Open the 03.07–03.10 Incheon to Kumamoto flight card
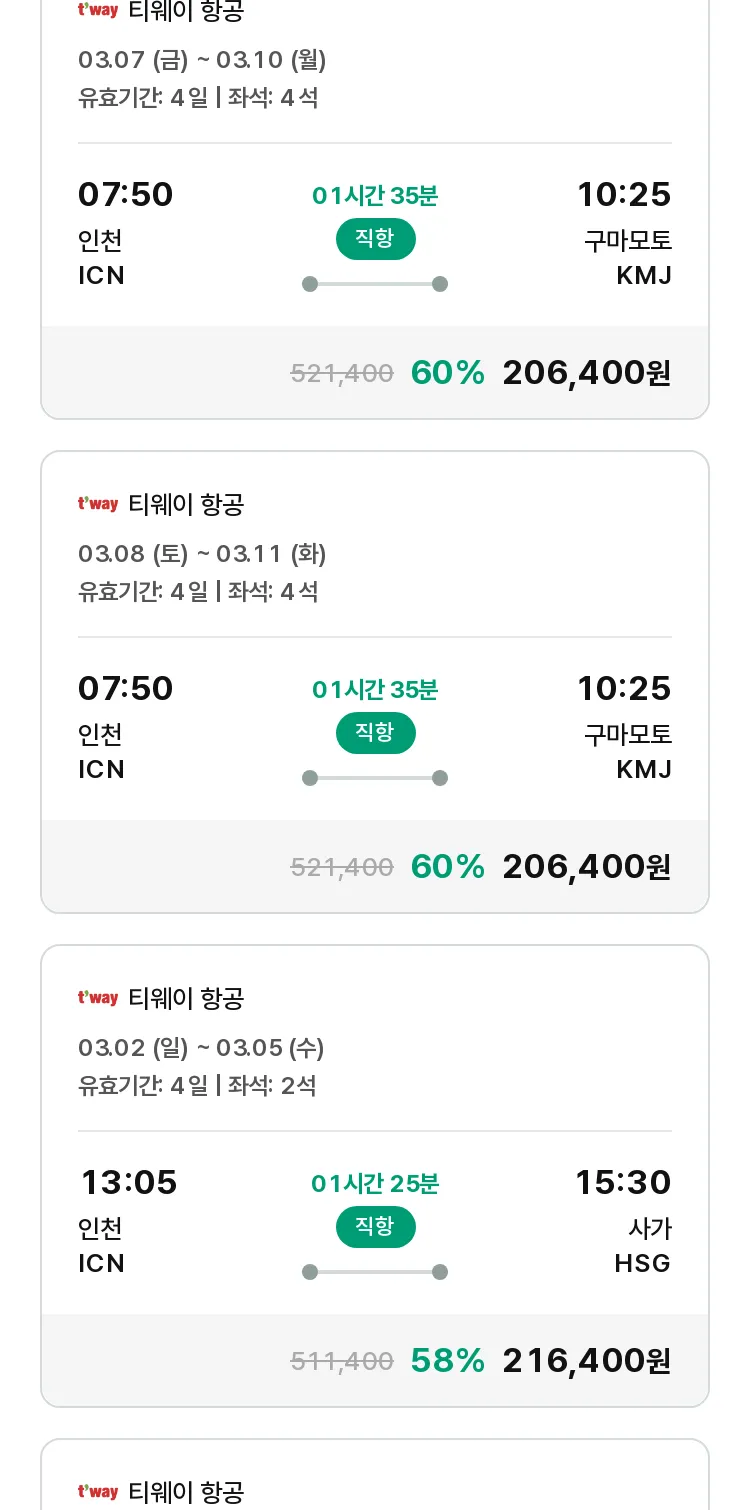The height and width of the screenshot is (1510, 750). 375,205
